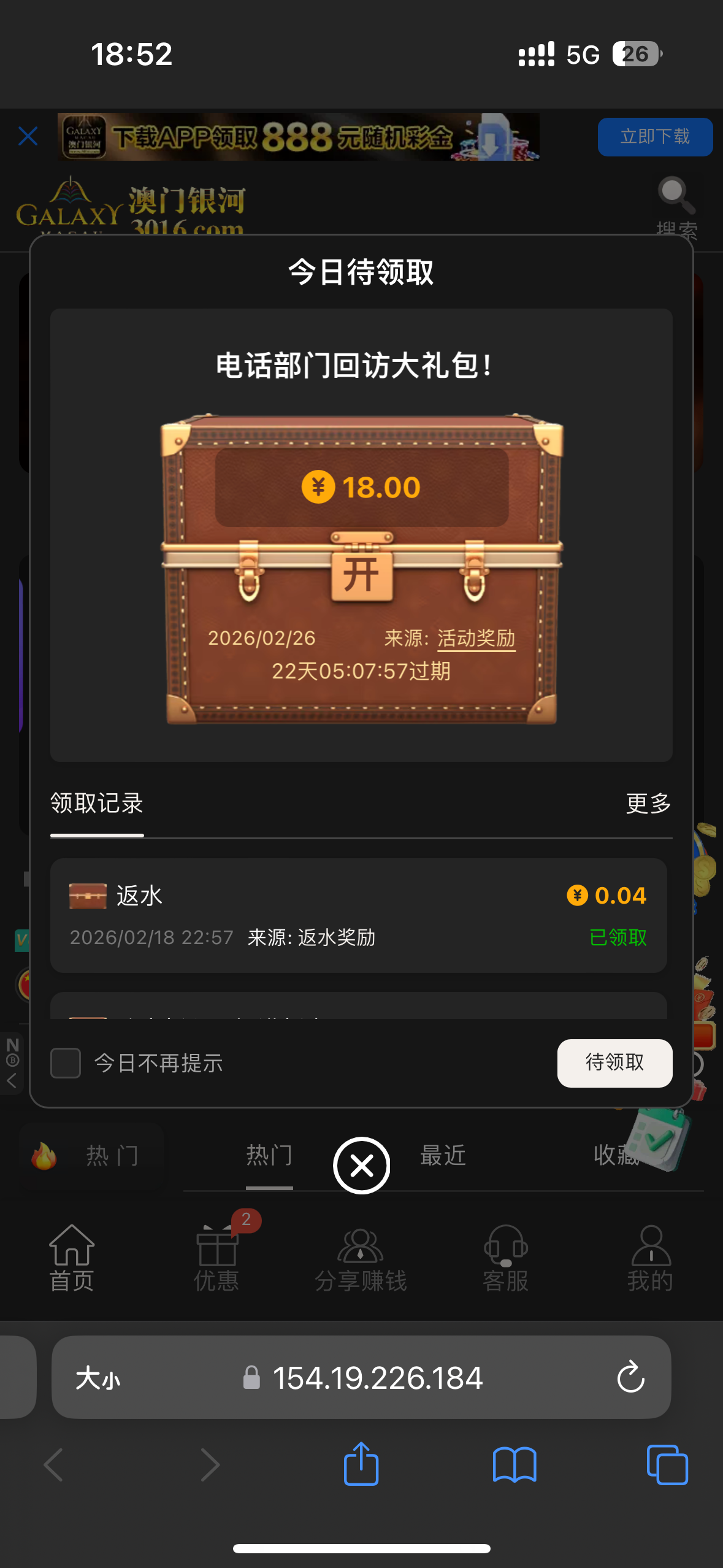This screenshot has height=1568, width=723.
Task: Tap the 活动奖励 source link
Action: pyautogui.click(x=476, y=638)
